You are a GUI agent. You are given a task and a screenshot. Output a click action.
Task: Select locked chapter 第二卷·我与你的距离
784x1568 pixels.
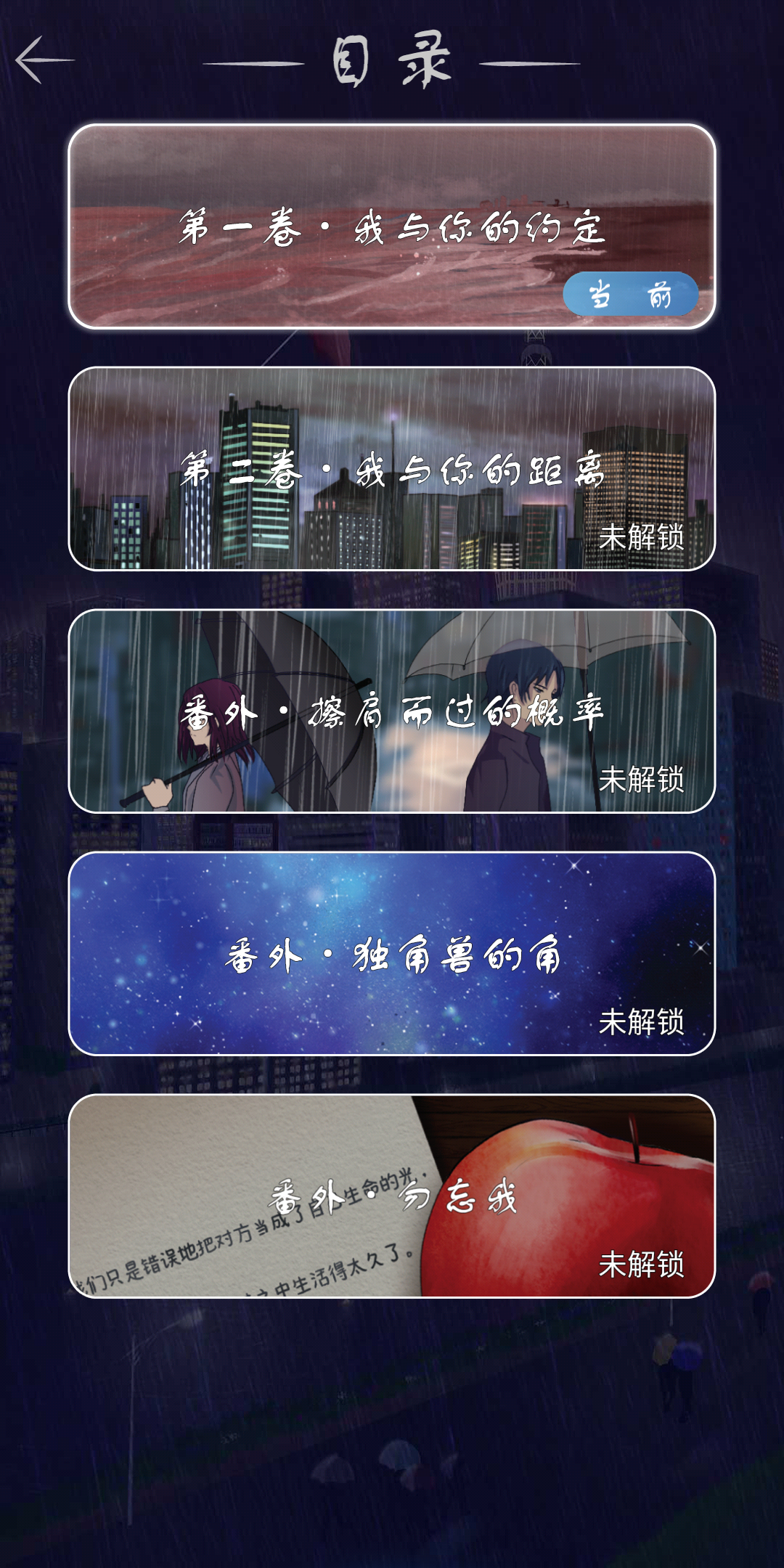coord(392,469)
